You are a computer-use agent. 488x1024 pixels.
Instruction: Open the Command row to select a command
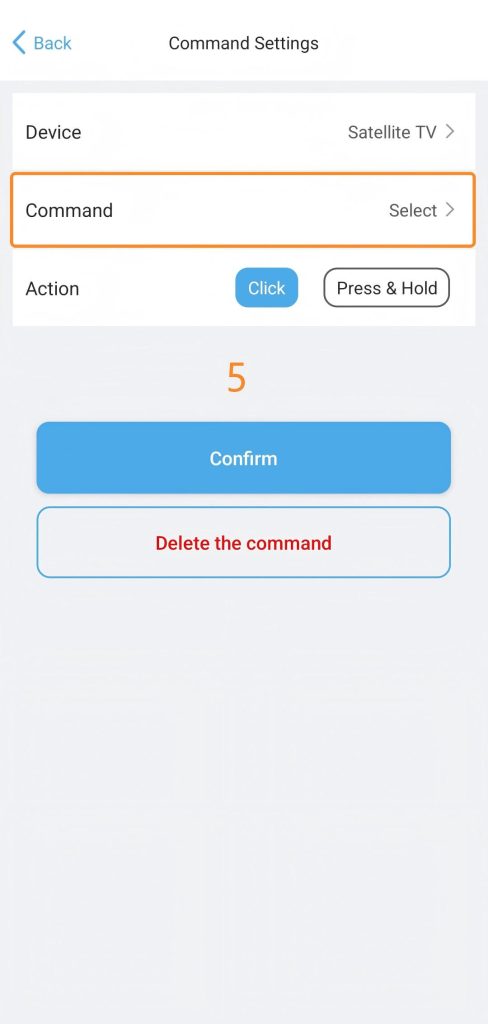pos(243,210)
